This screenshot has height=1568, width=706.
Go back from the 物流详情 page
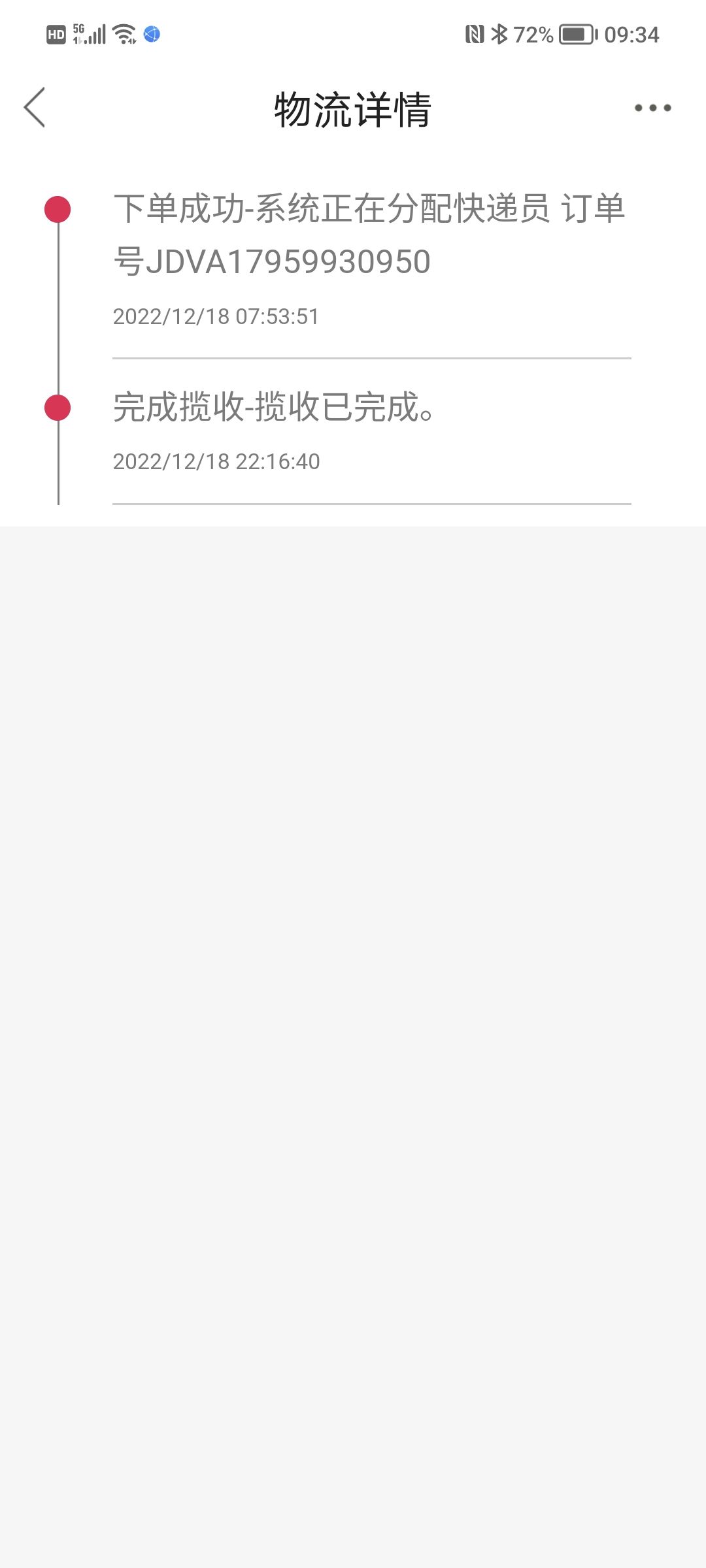pos(35,107)
